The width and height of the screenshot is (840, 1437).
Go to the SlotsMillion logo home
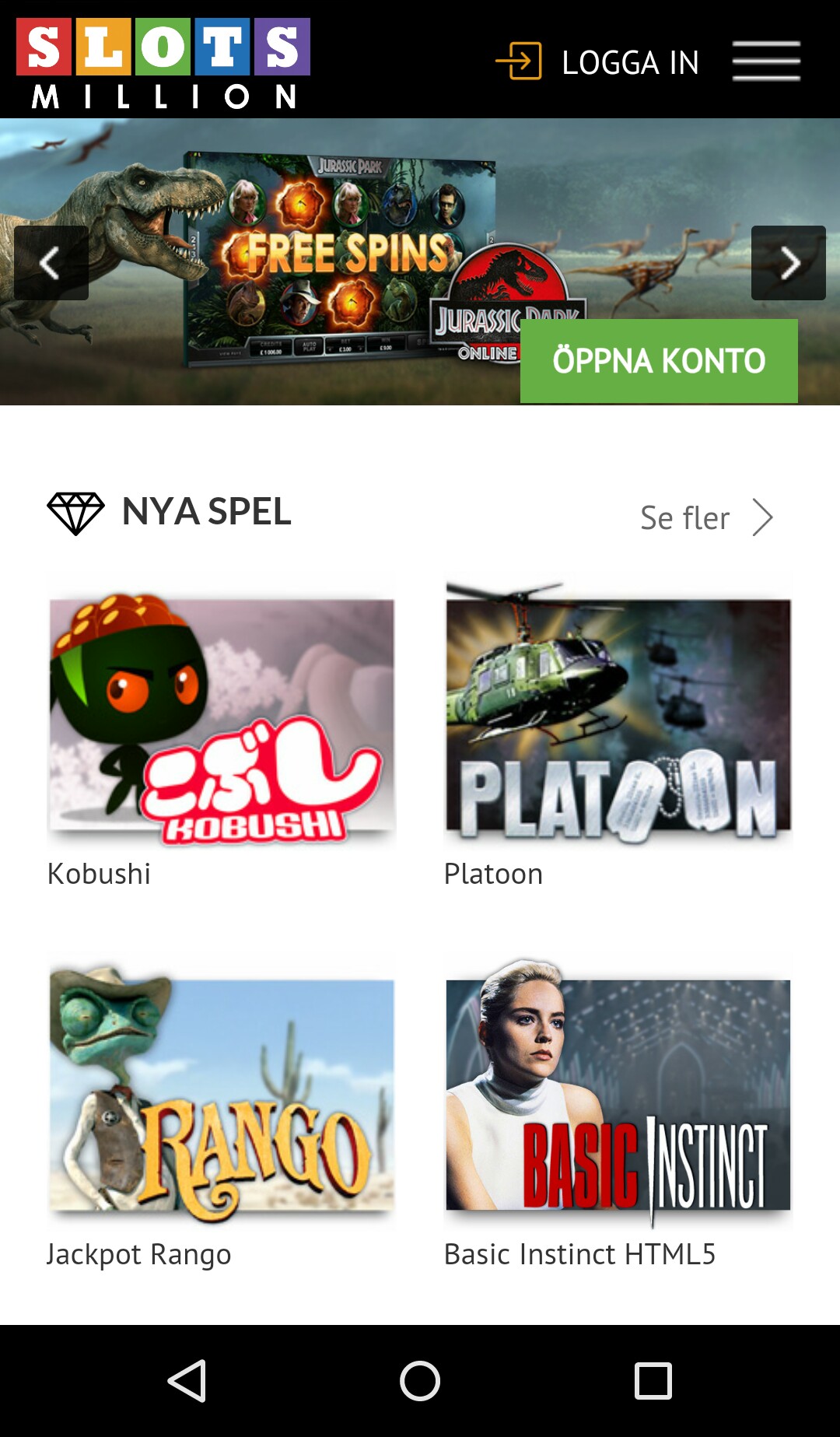(x=163, y=64)
